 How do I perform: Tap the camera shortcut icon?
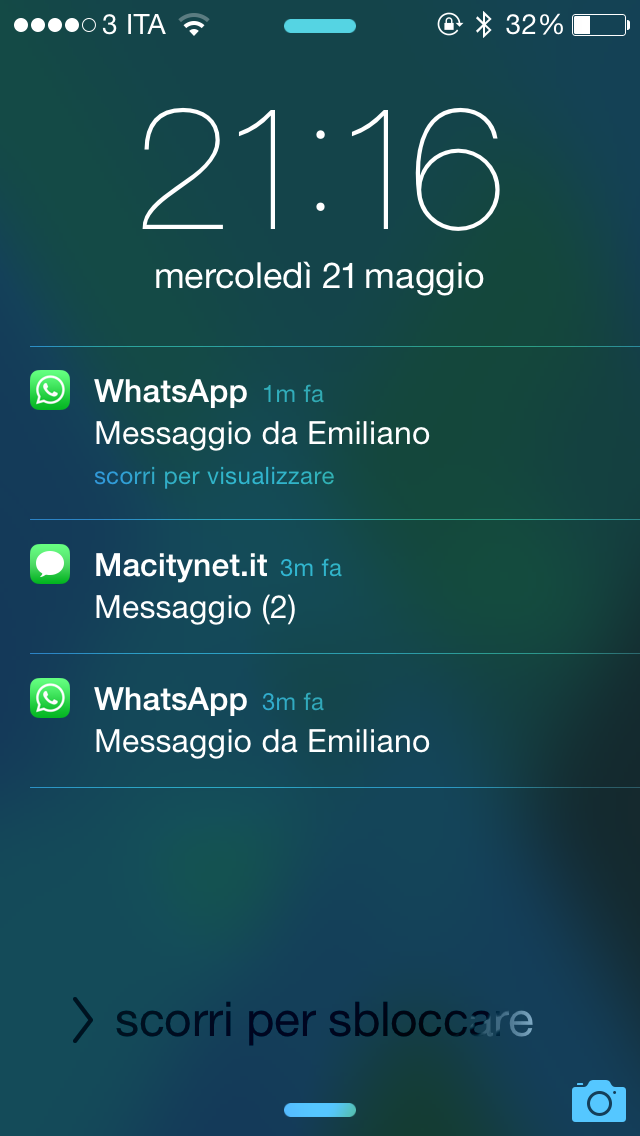tap(598, 1100)
